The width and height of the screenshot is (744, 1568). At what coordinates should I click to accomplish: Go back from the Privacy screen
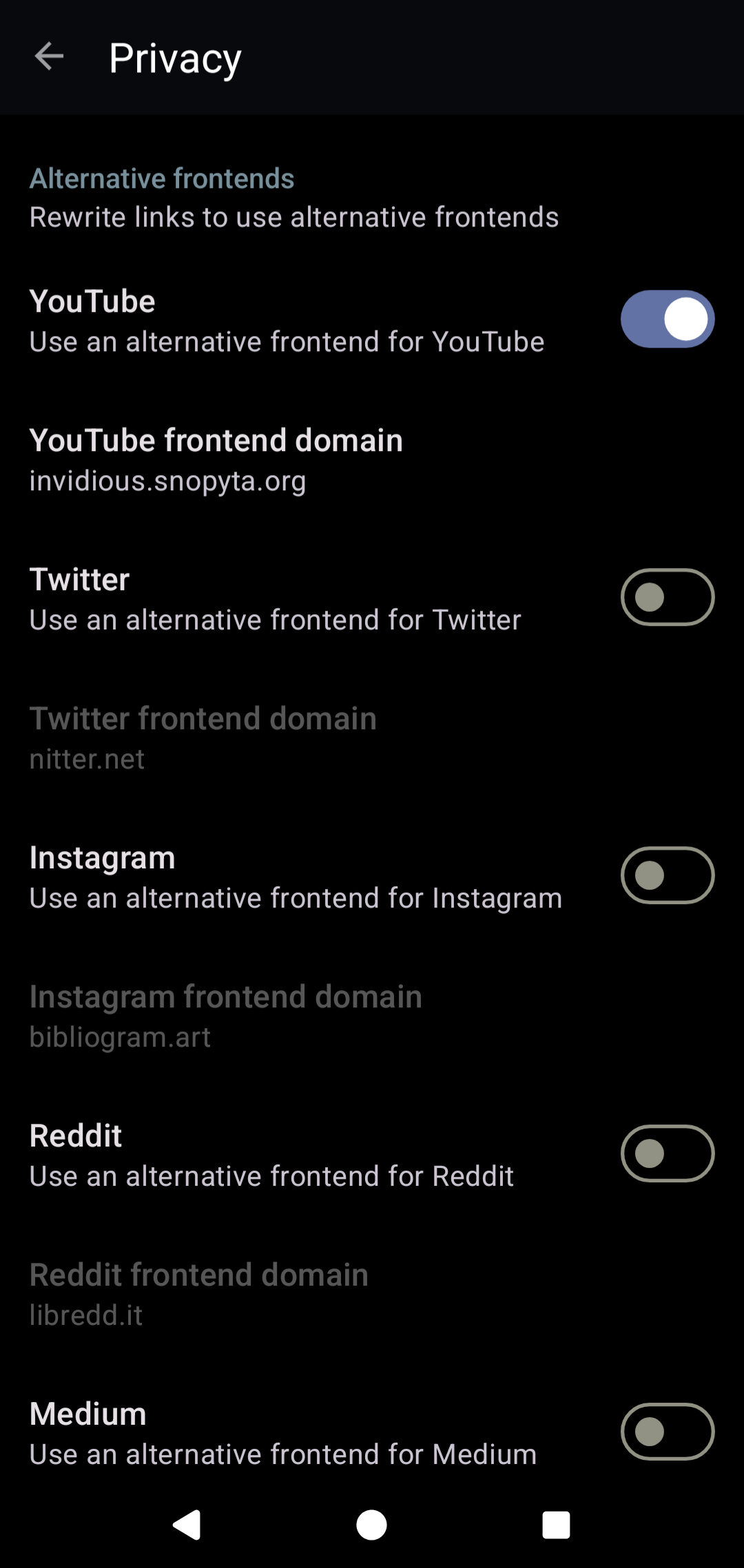[x=49, y=56]
